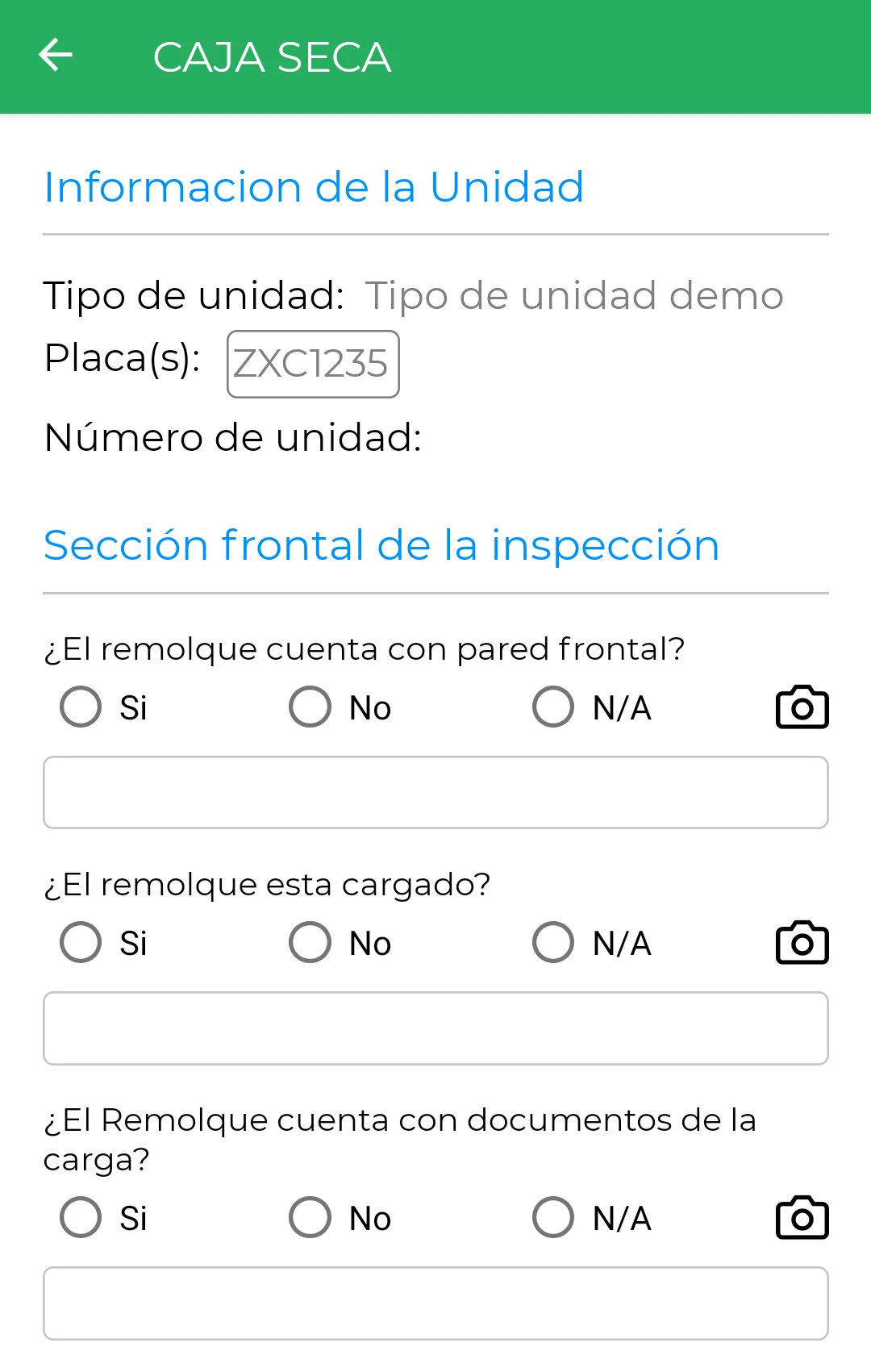The height and width of the screenshot is (1372, 871).
Task: Tap the back arrow in the header
Action: (55, 55)
